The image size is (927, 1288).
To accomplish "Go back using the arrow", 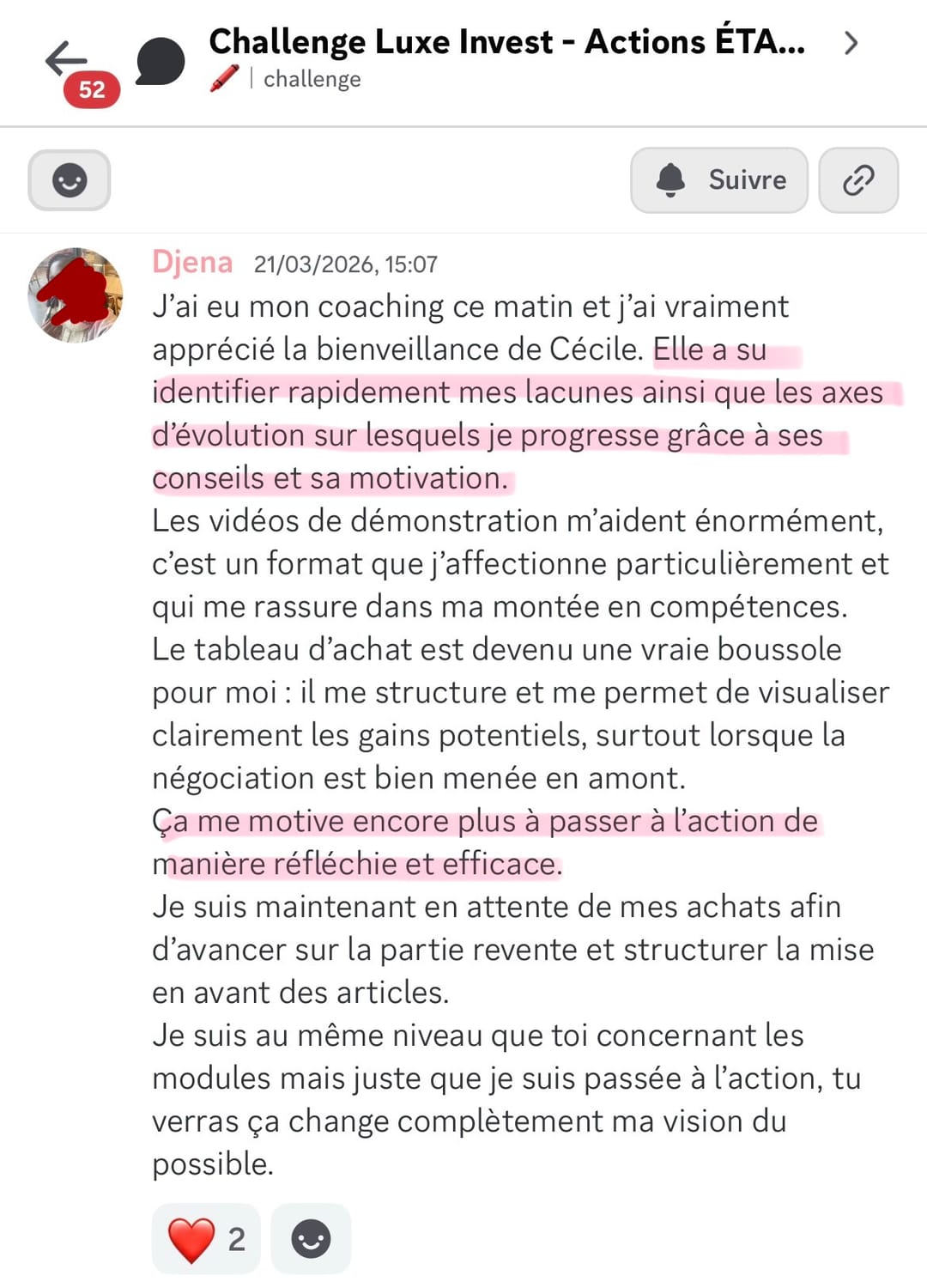I will click(67, 58).
